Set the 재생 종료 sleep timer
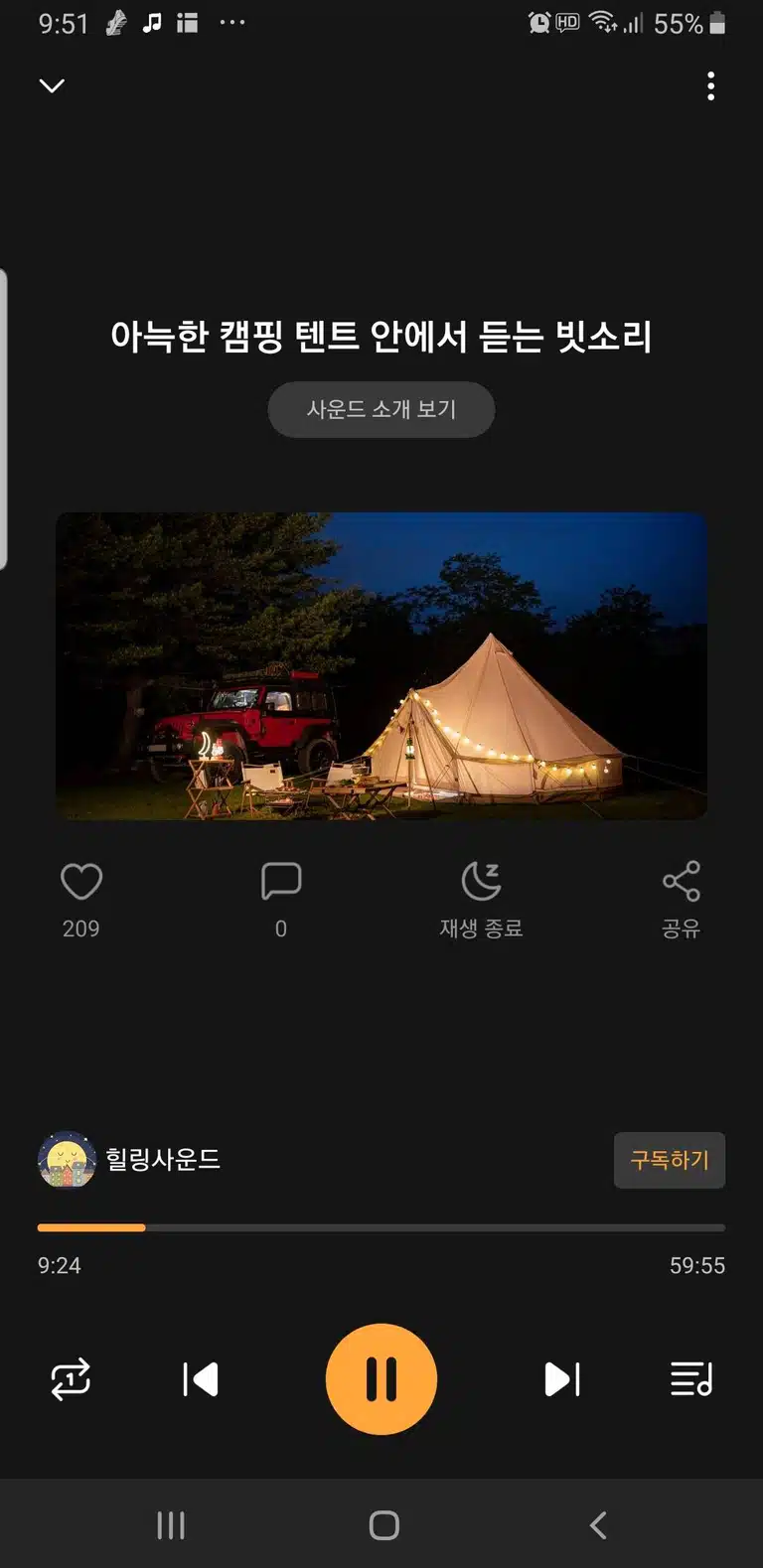 [482, 900]
